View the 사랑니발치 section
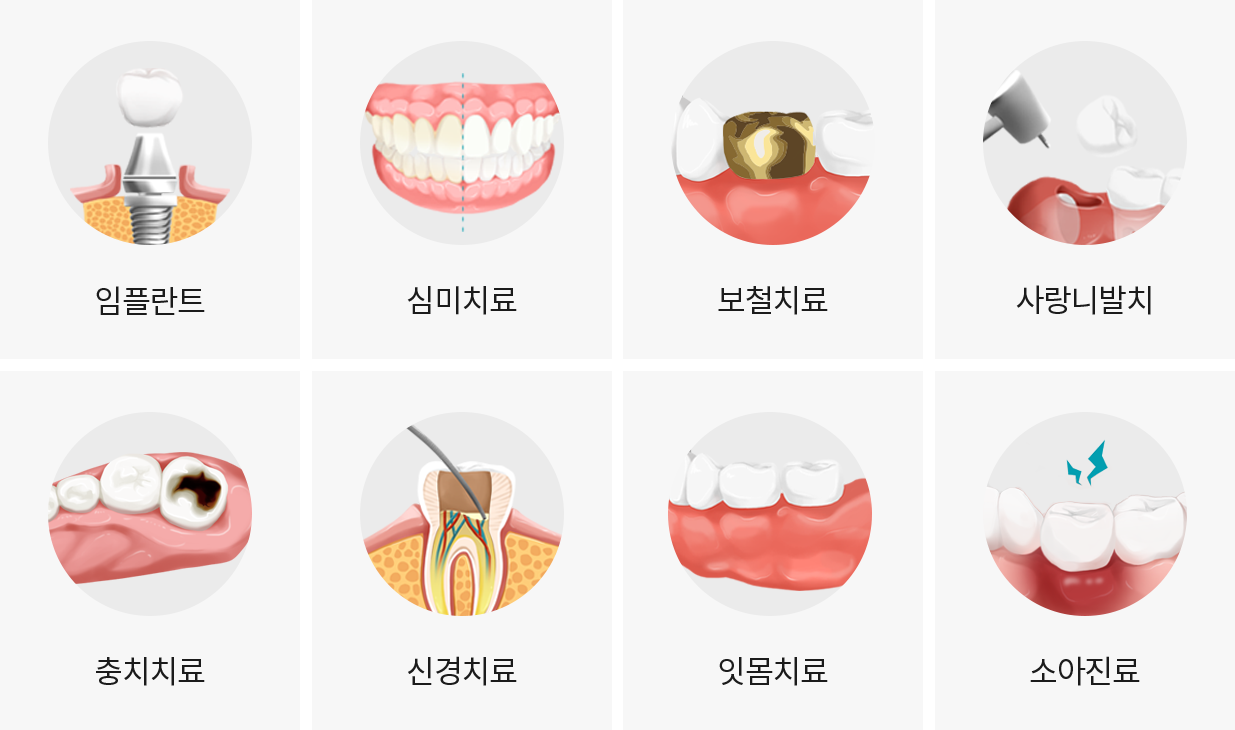The height and width of the screenshot is (730, 1235). coord(1084,180)
